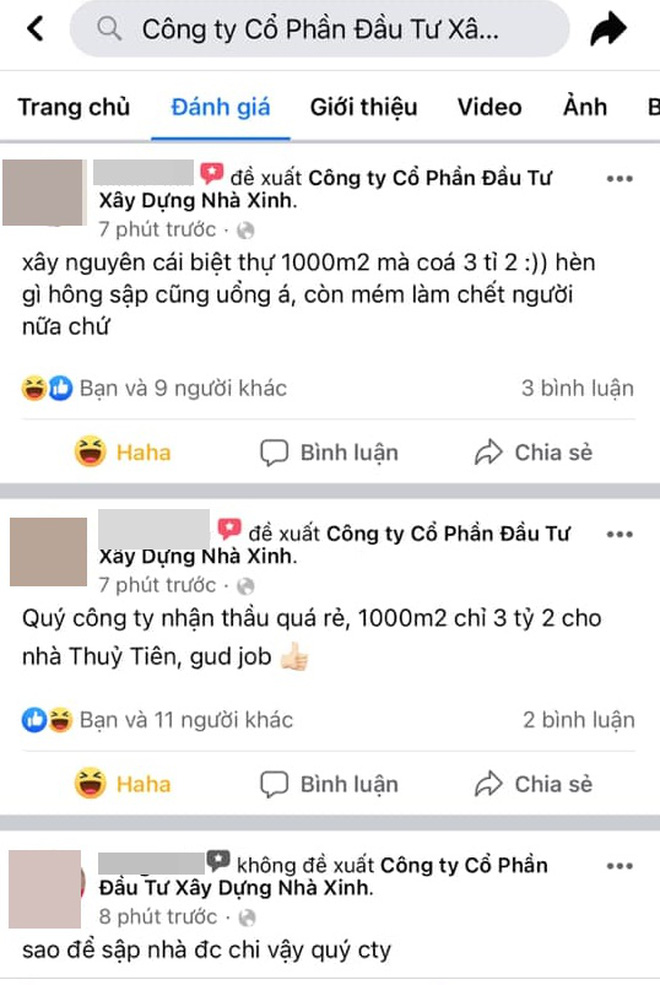The height and width of the screenshot is (985, 660).
Task: Select the Đánh giá tab
Action: (220, 107)
